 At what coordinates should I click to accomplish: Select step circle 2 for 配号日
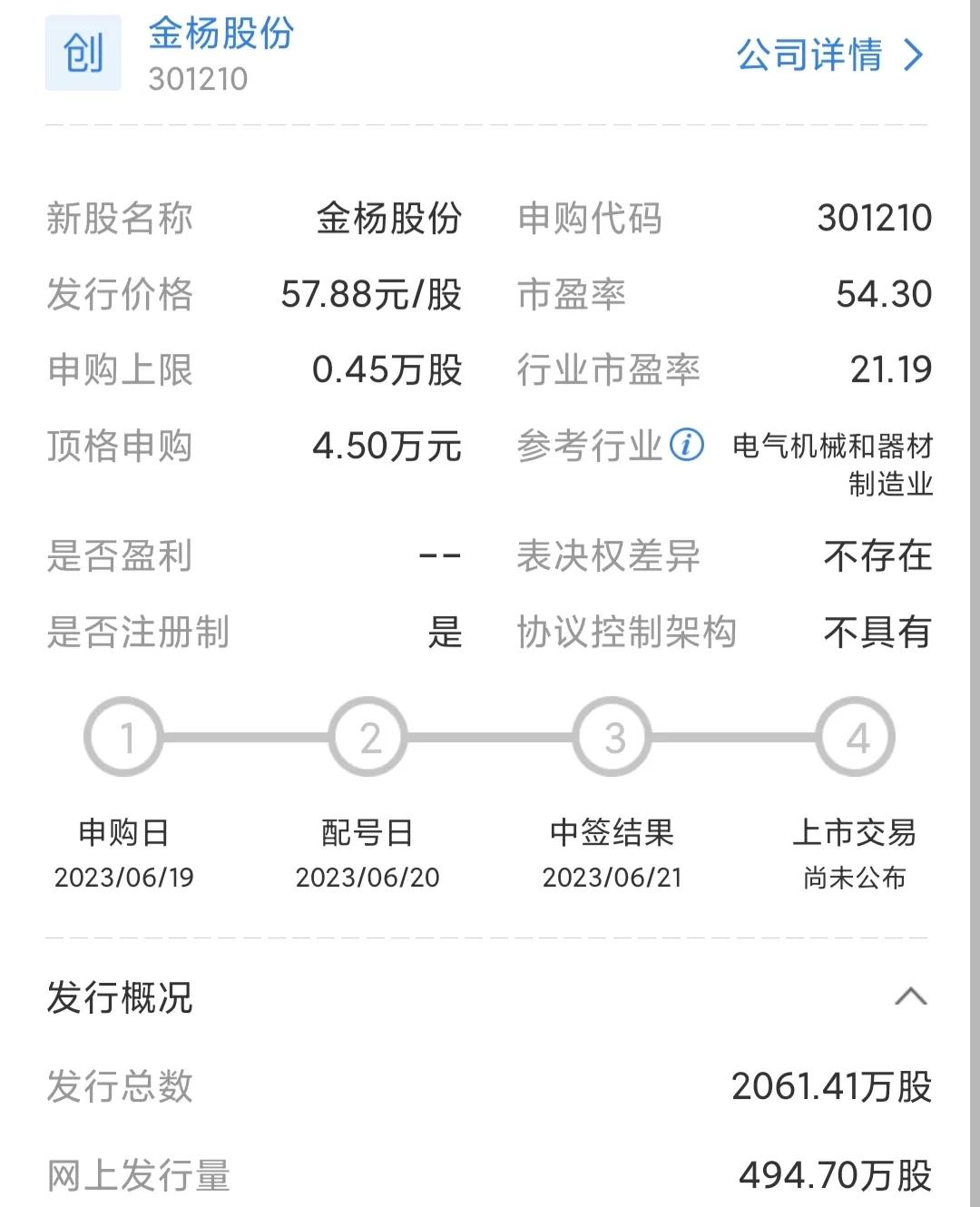click(x=367, y=737)
